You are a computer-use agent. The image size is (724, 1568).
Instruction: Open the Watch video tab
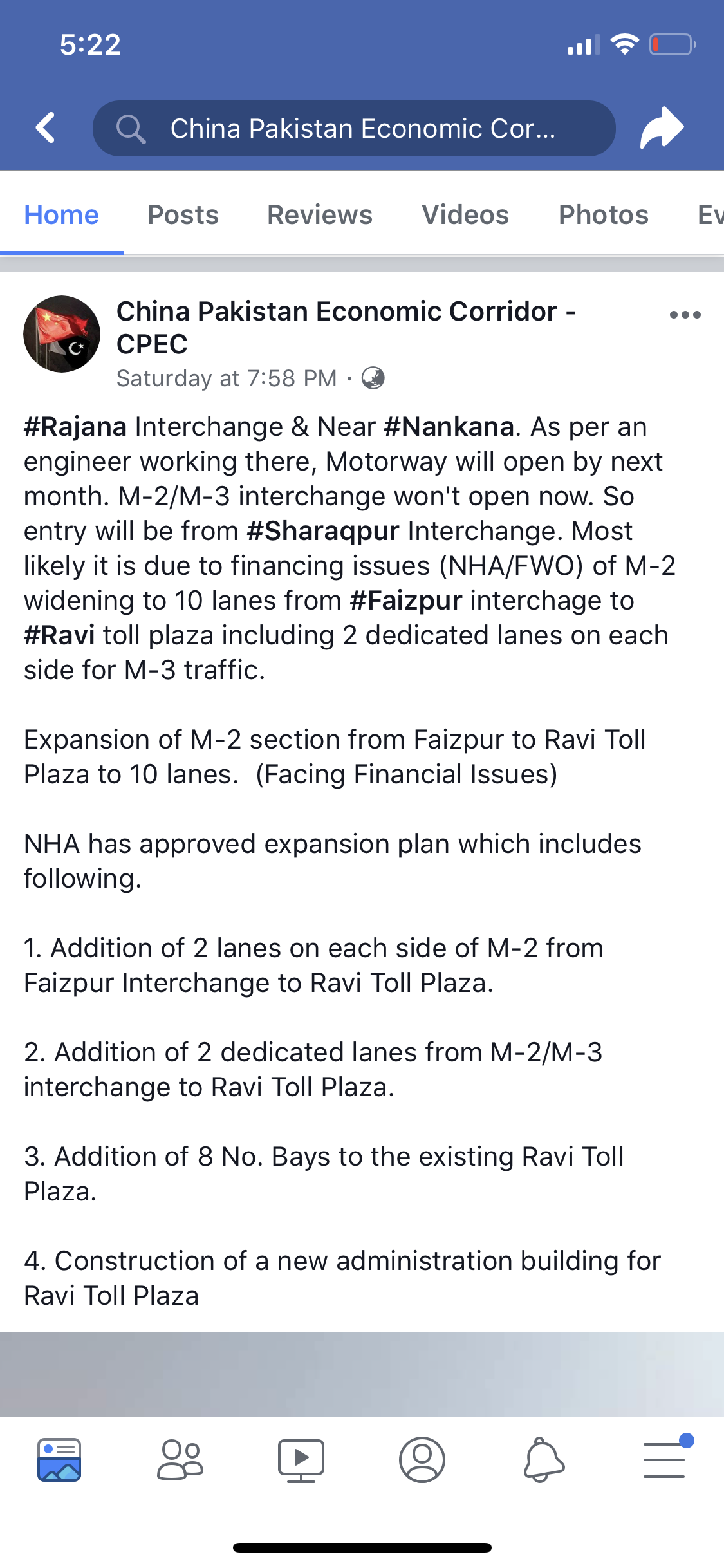point(301,1459)
